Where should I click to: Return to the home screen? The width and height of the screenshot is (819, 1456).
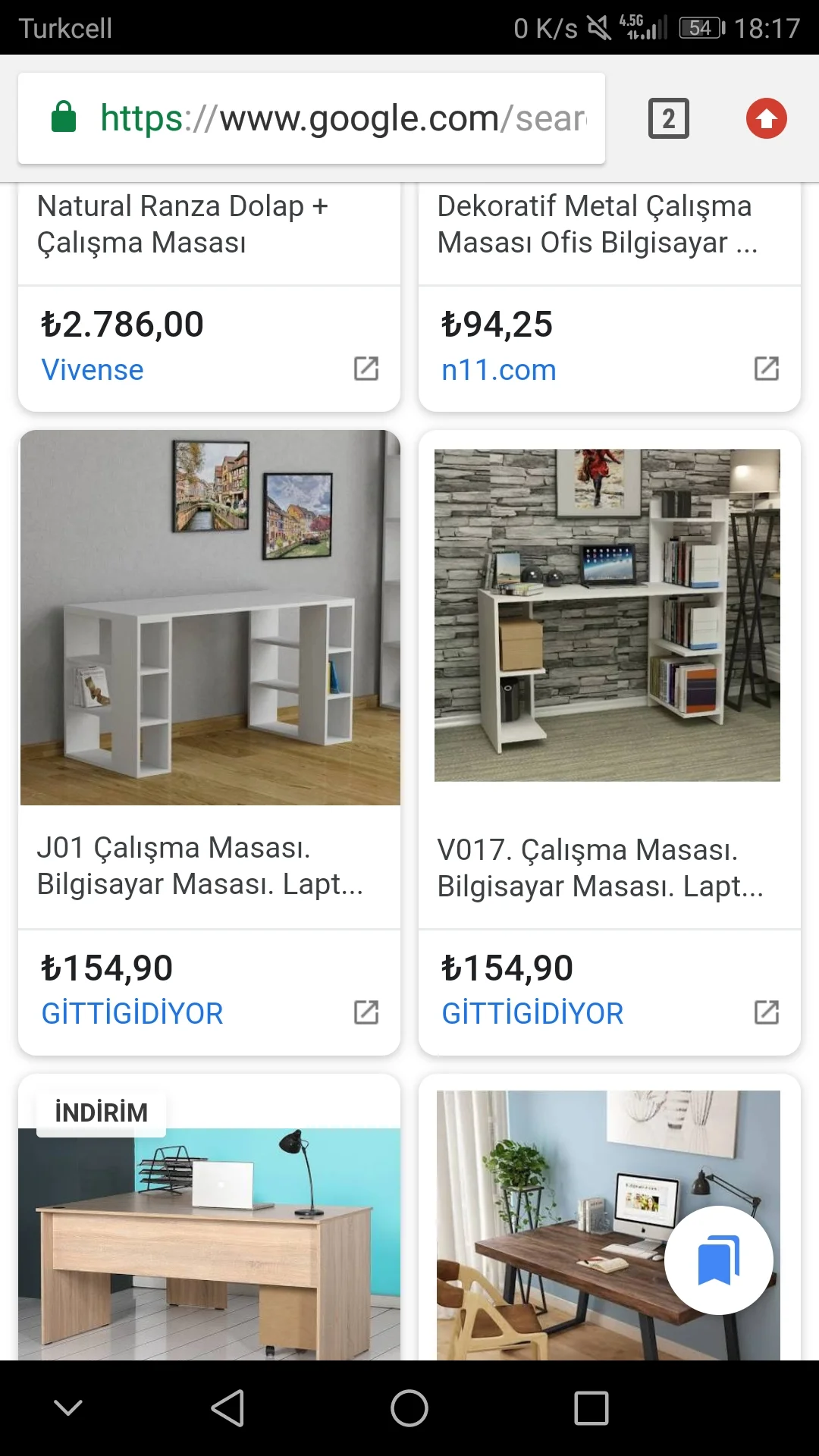409,1408
